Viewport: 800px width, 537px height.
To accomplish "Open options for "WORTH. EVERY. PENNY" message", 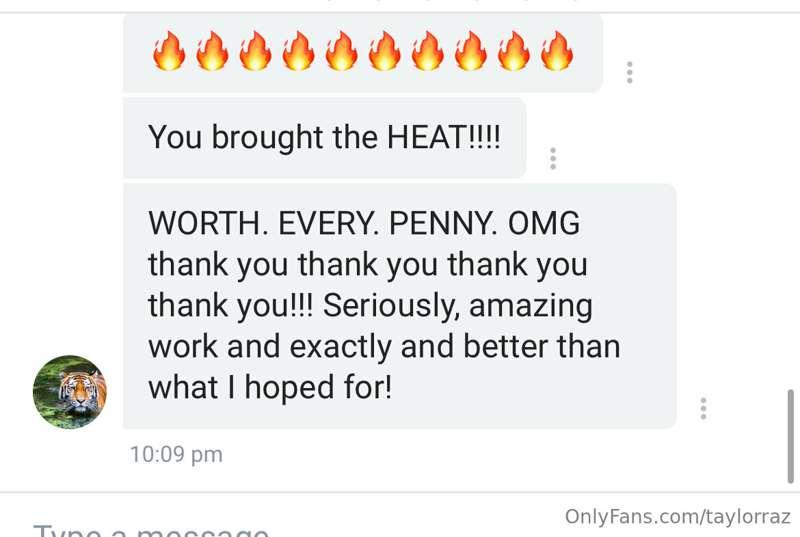I will (x=703, y=408).
